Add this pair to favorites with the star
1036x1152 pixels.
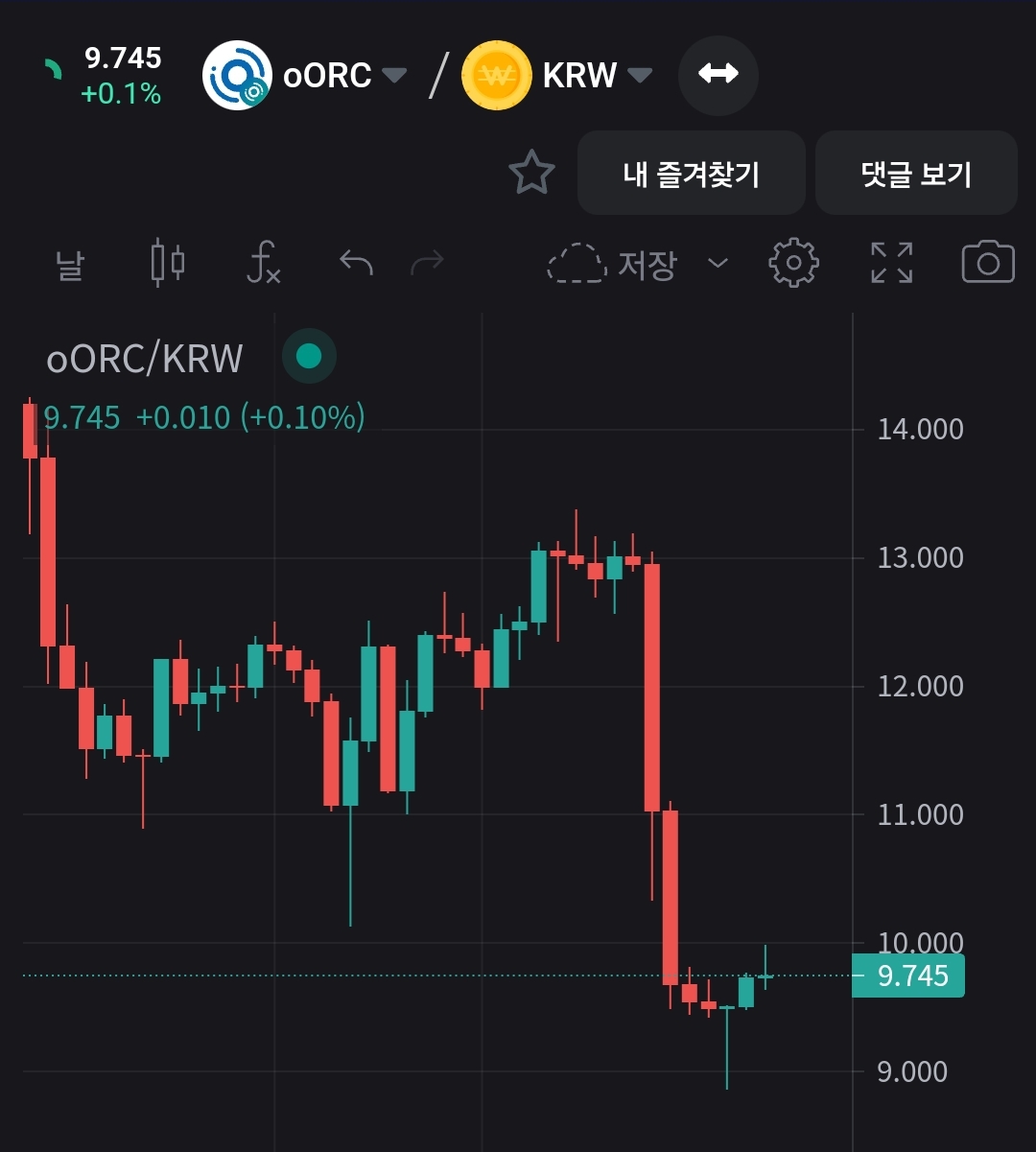point(531,173)
